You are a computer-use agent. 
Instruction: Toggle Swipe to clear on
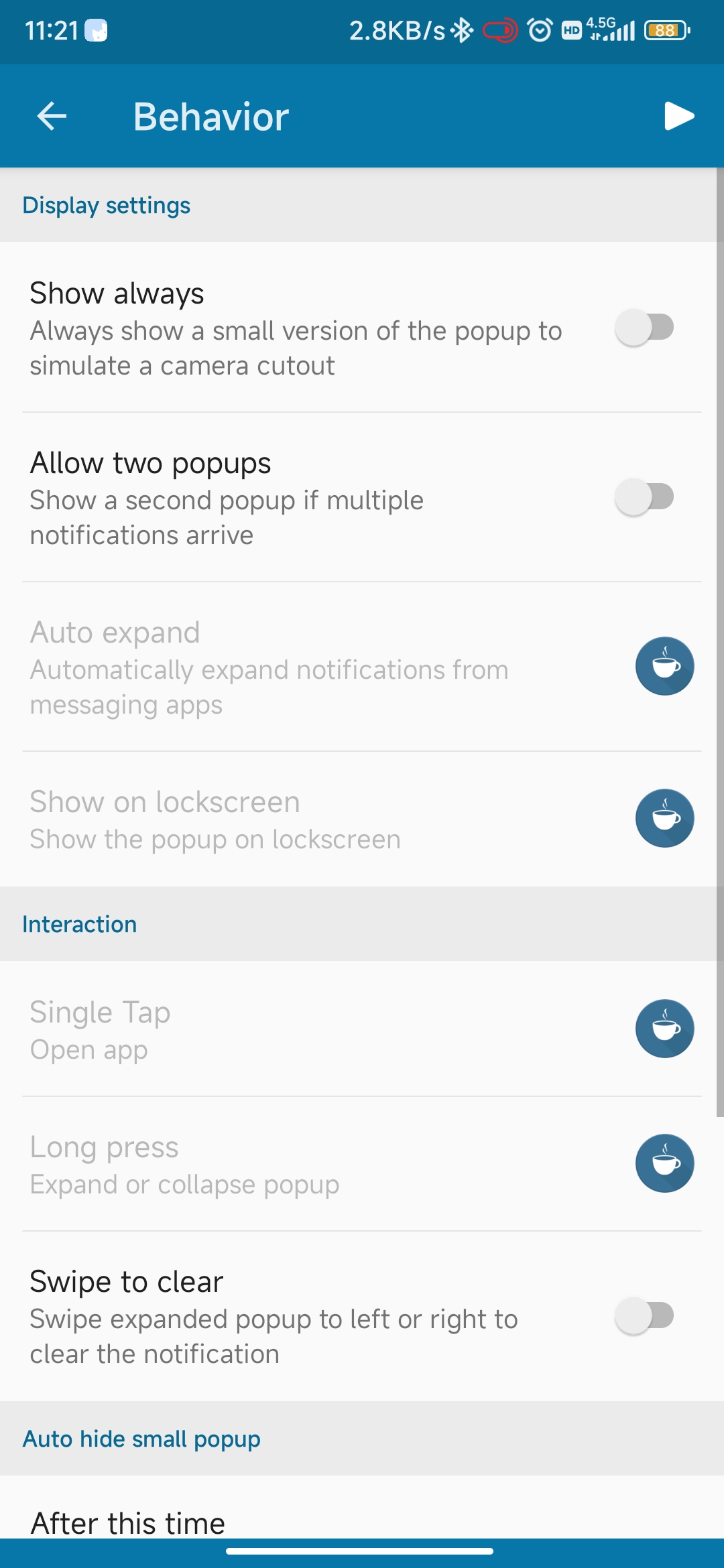[x=644, y=1315]
